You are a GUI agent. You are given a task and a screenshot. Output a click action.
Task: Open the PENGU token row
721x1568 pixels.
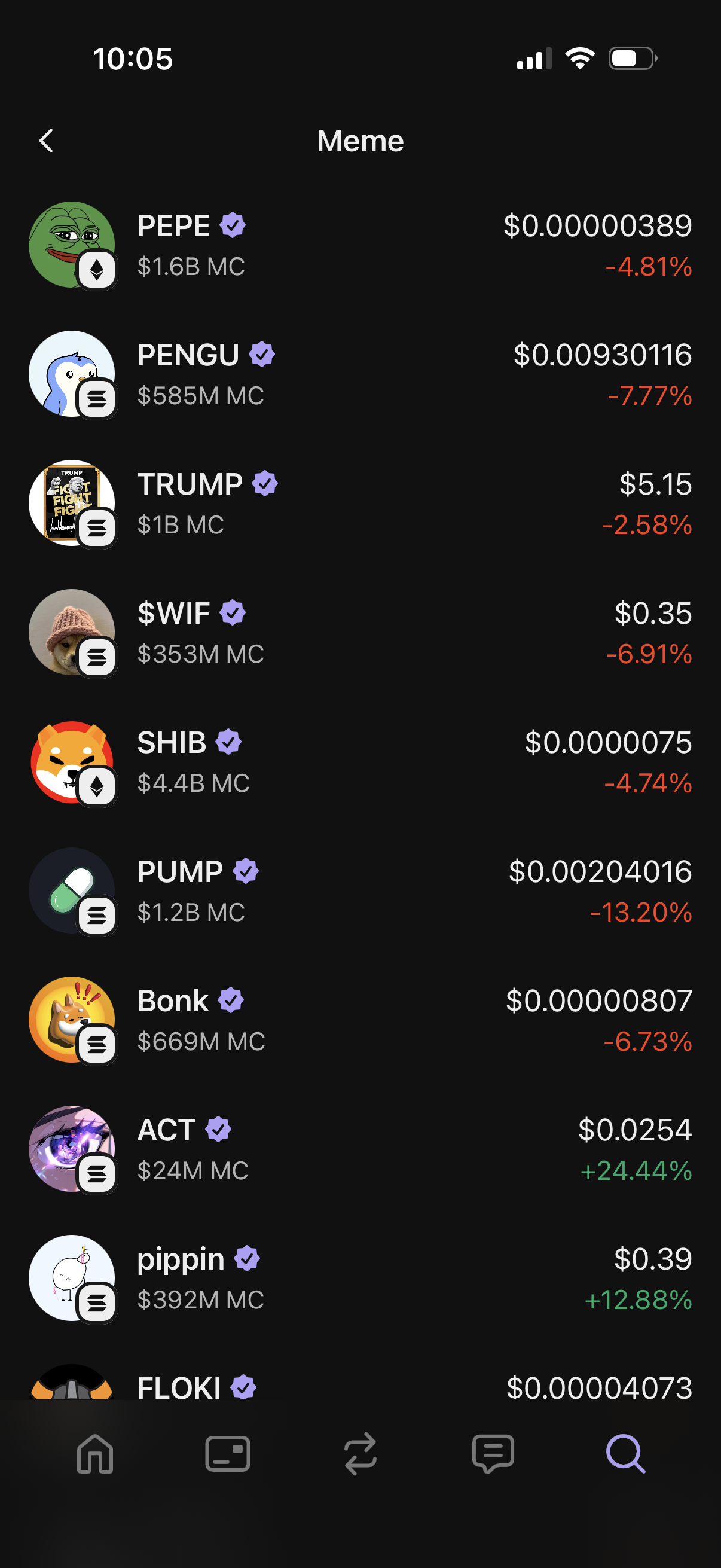point(360,373)
